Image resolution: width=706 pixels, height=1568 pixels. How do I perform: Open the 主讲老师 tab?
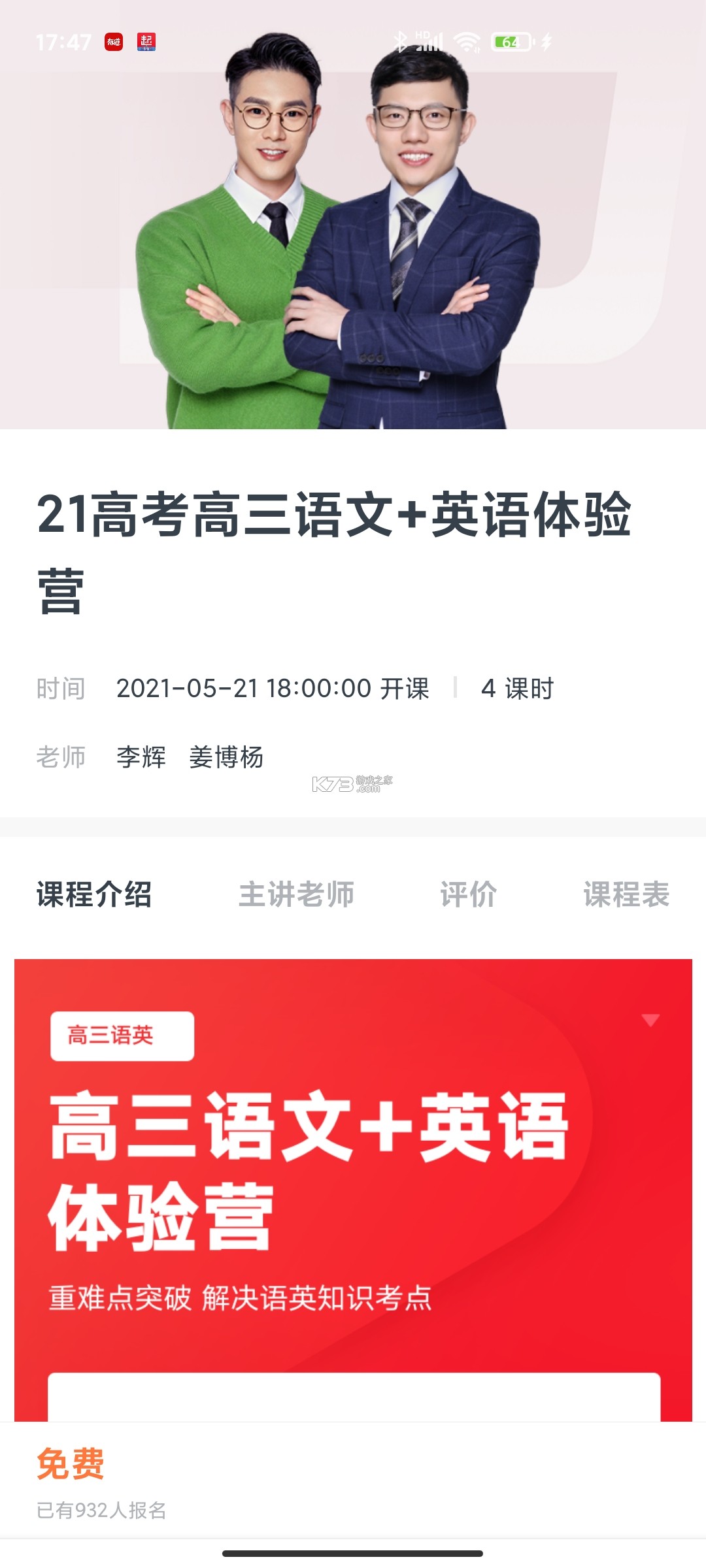(296, 894)
